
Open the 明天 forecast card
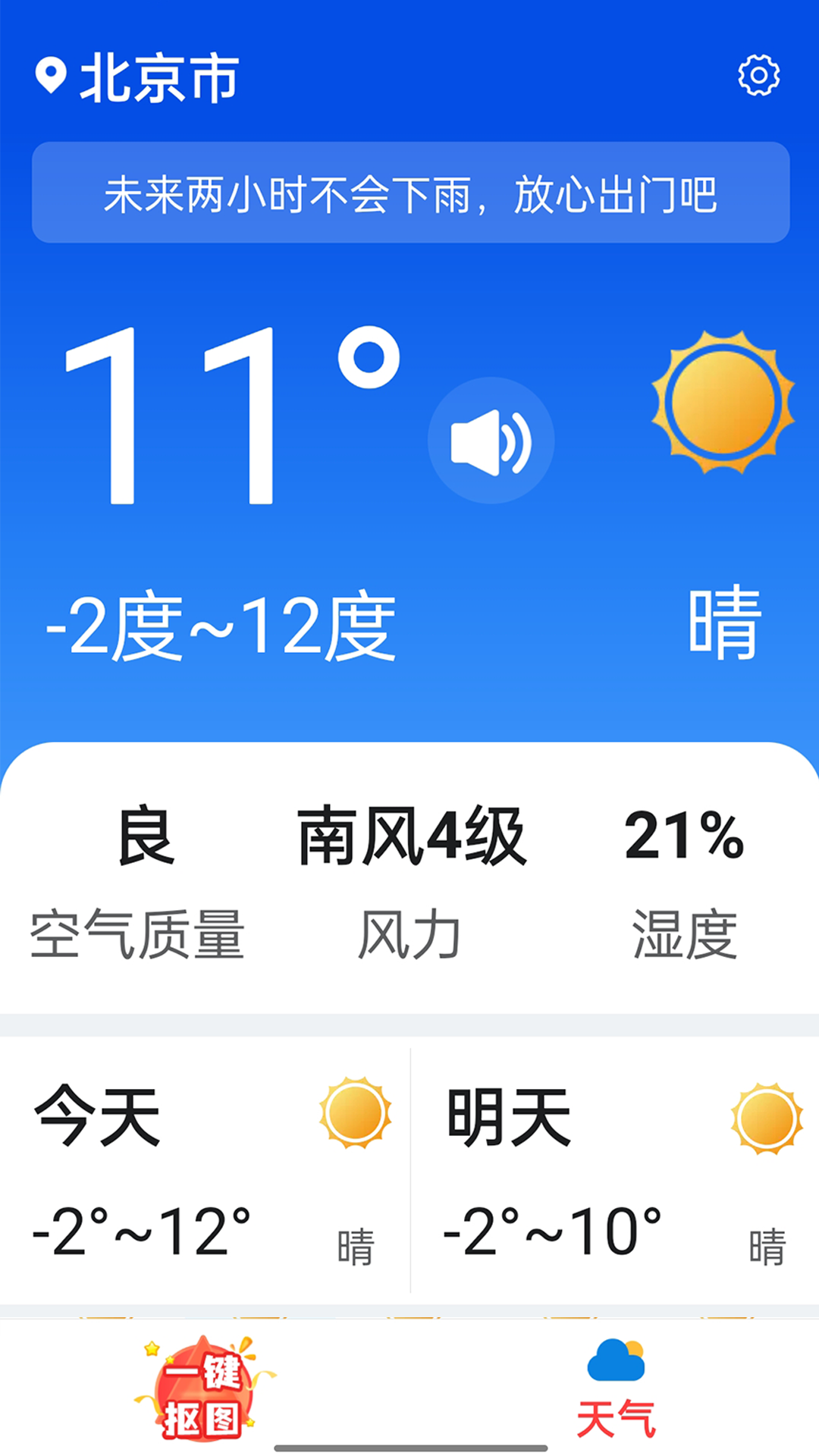click(x=616, y=1170)
